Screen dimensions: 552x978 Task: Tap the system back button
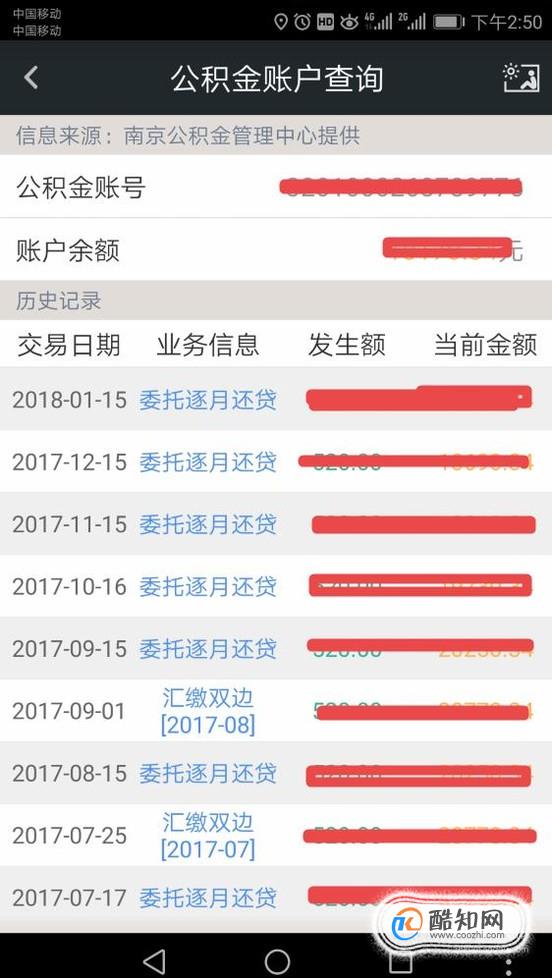[x=153, y=961]
